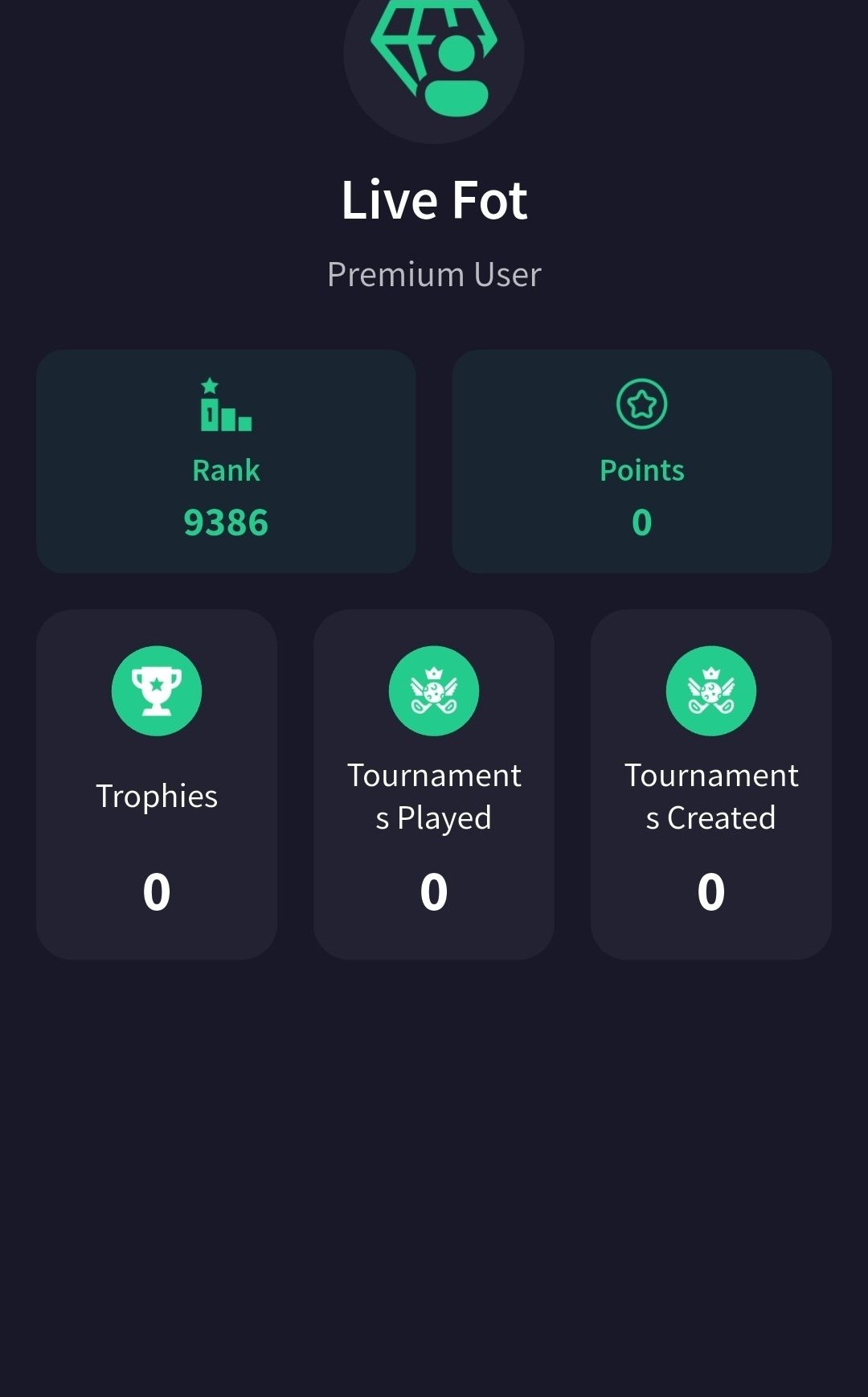Click the Trophies count showing zero
This screenshot has height=1397, width=868.
156,890
